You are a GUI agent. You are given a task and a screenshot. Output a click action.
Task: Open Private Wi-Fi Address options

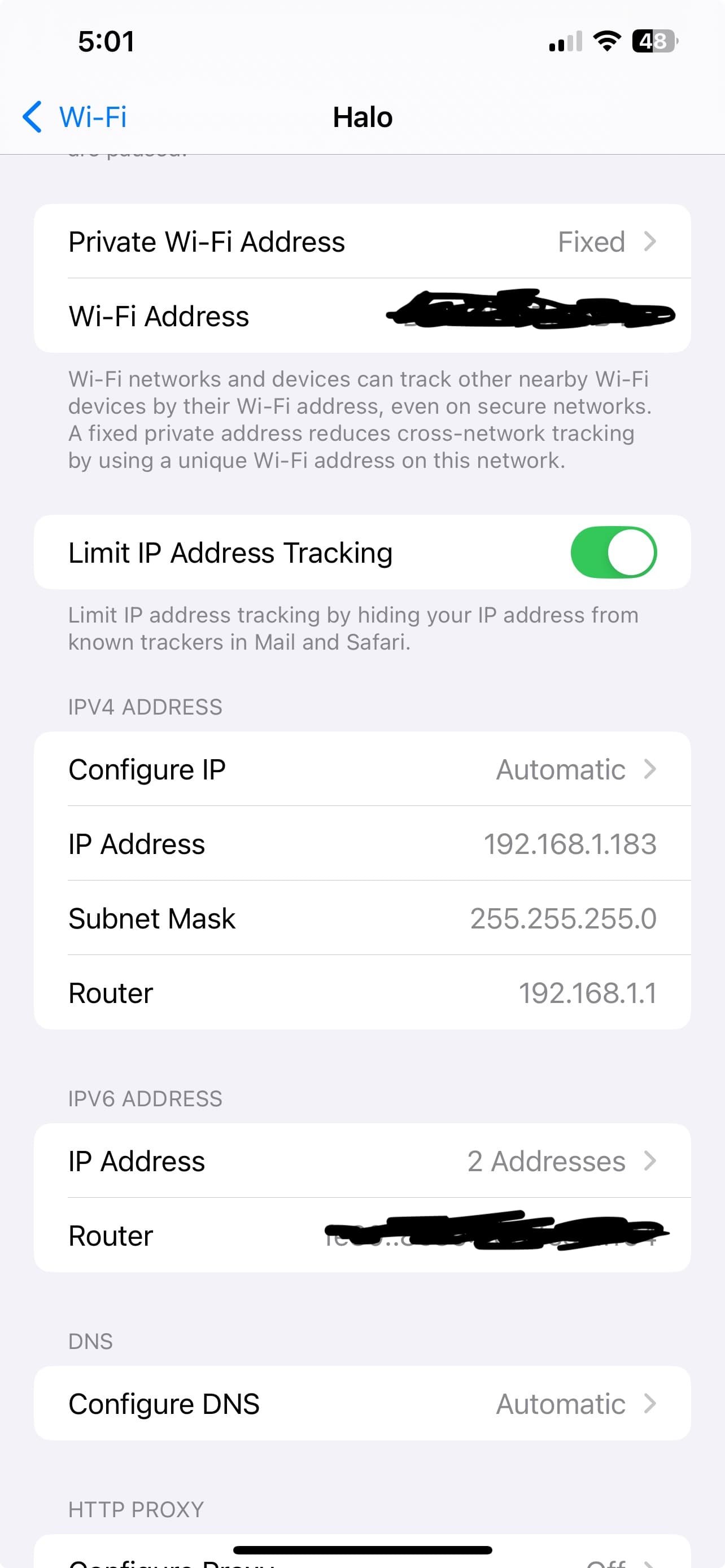coord(362,242)
